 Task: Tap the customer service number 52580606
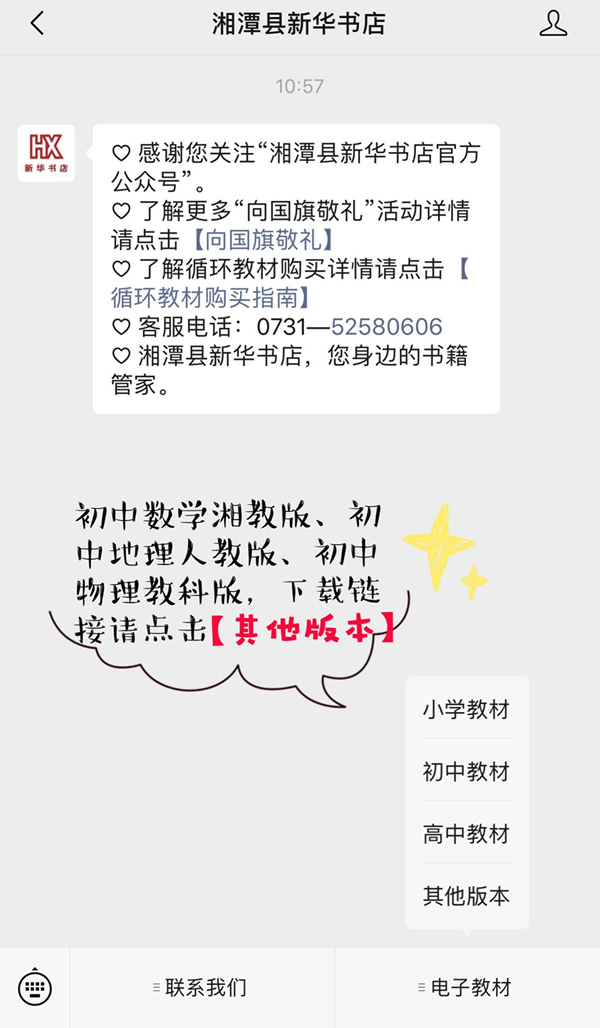[387, 327]
